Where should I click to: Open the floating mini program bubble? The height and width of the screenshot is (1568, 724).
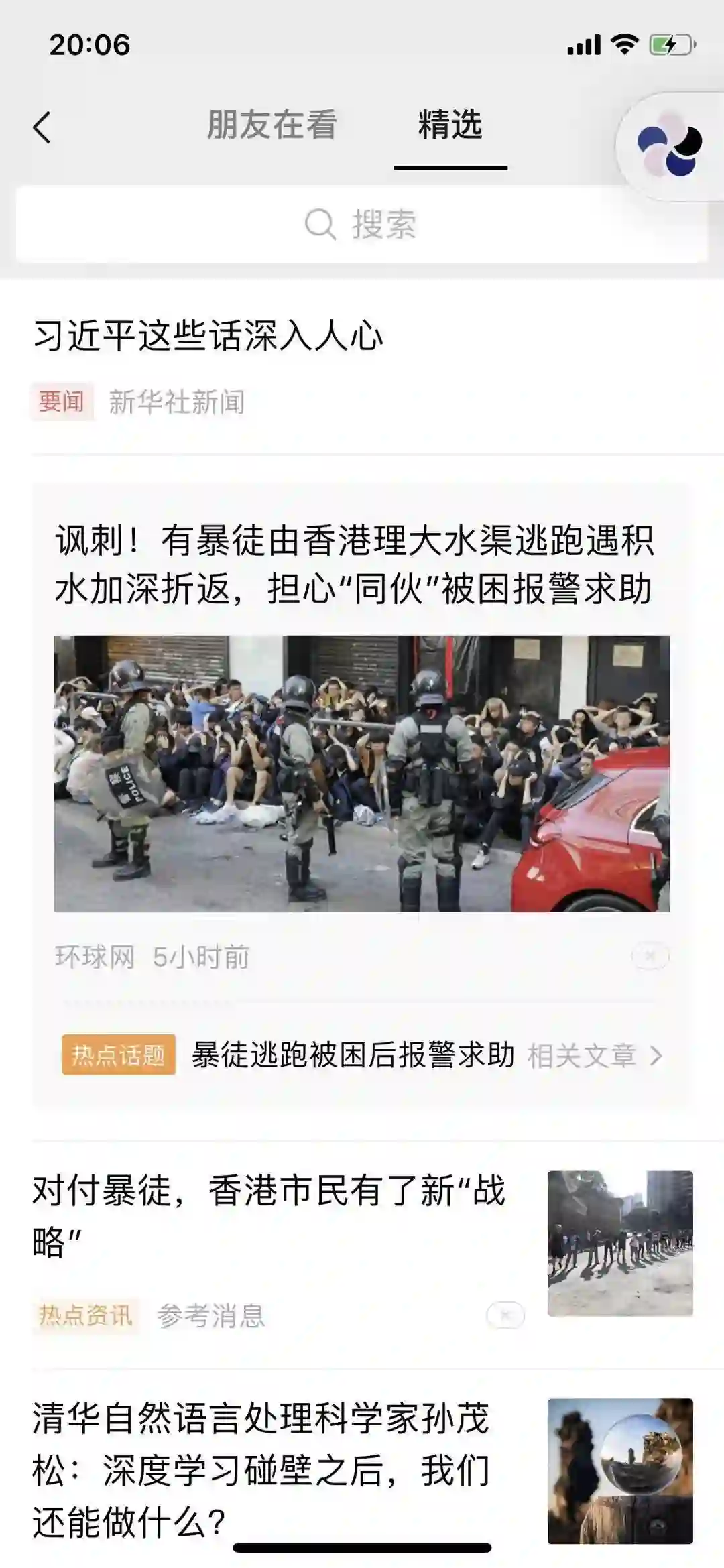(669, 145)
